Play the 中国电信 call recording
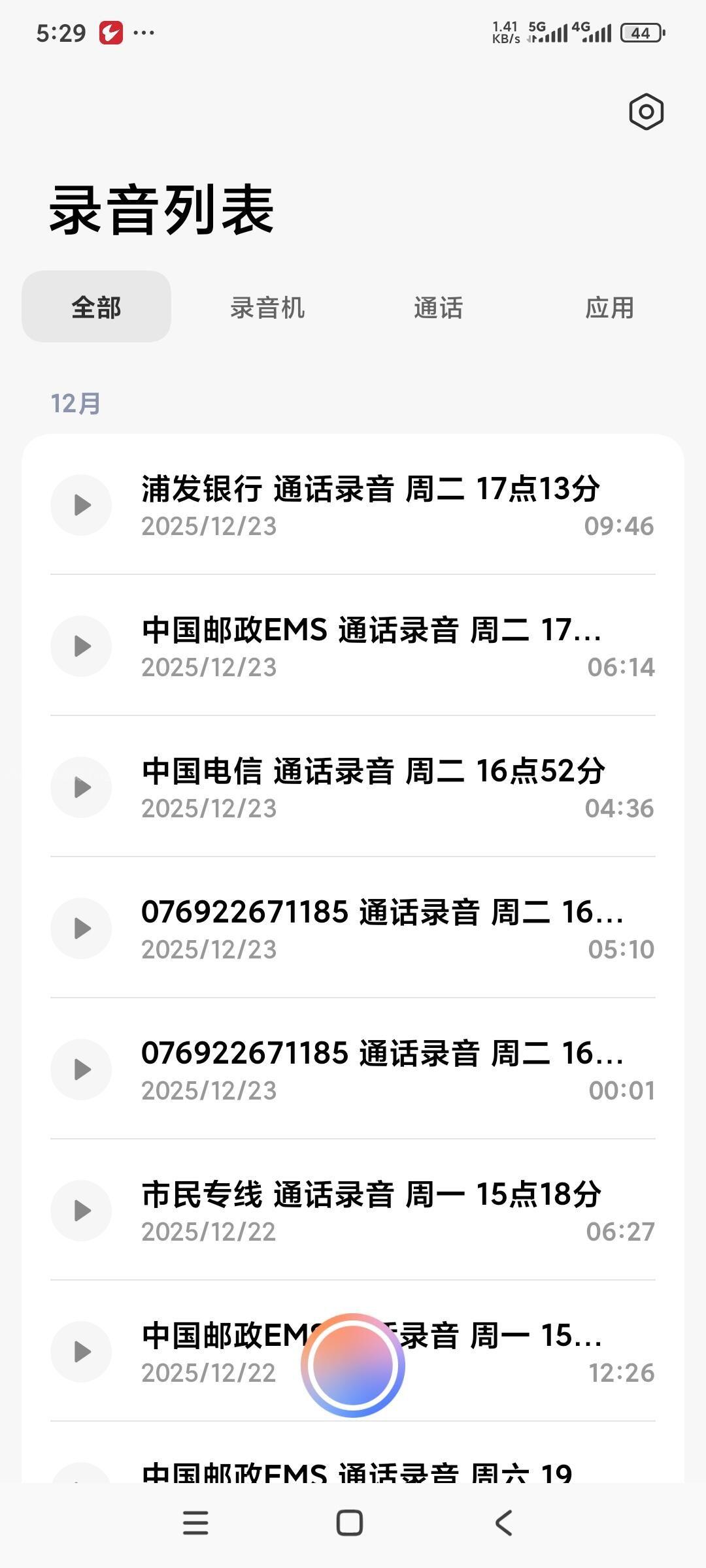Screen dimensions: 706x1568 pyautogui.click(x=82, y=787)
